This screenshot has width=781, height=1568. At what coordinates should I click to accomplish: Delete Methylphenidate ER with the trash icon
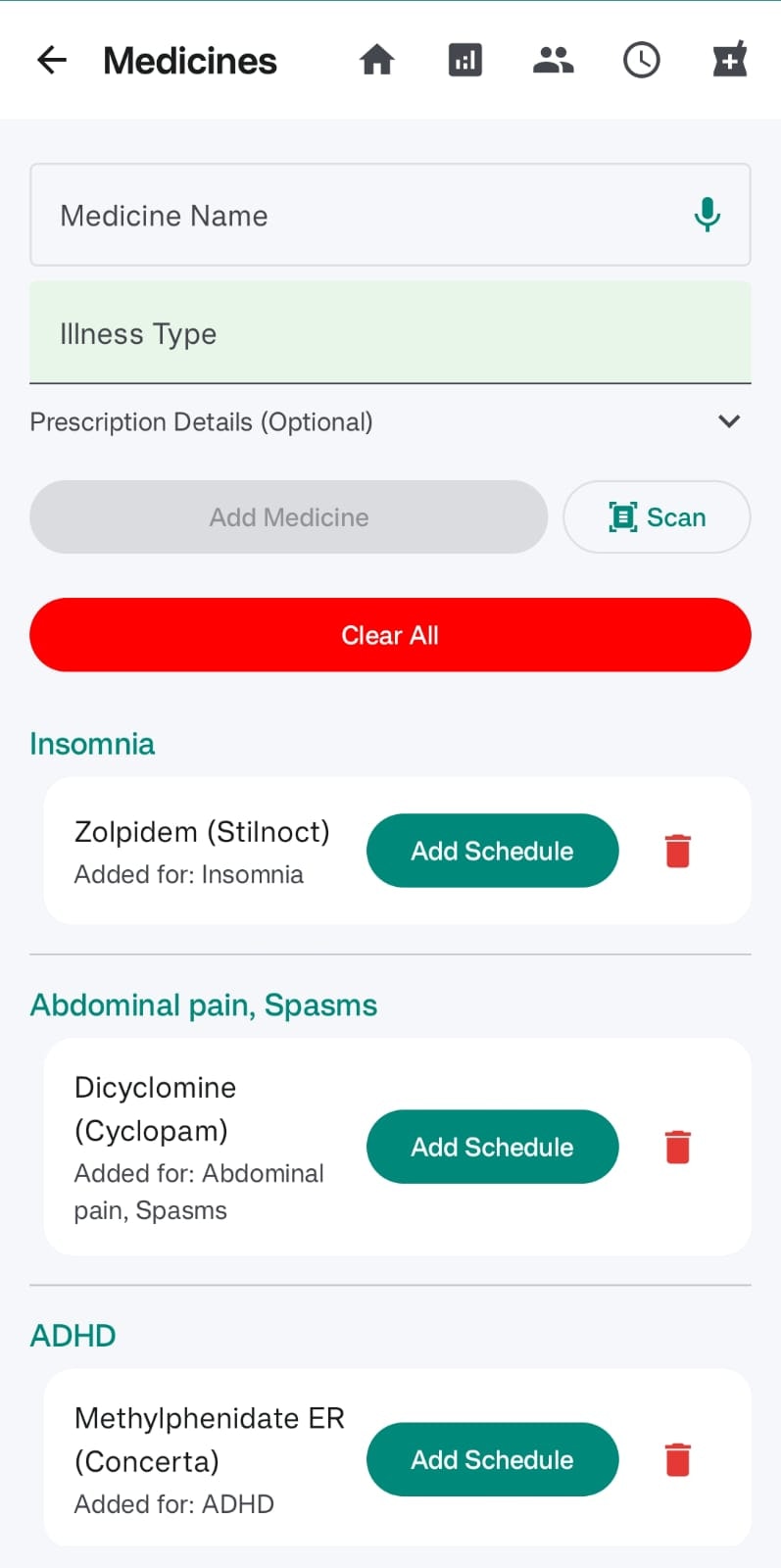tap(677, 1459)
